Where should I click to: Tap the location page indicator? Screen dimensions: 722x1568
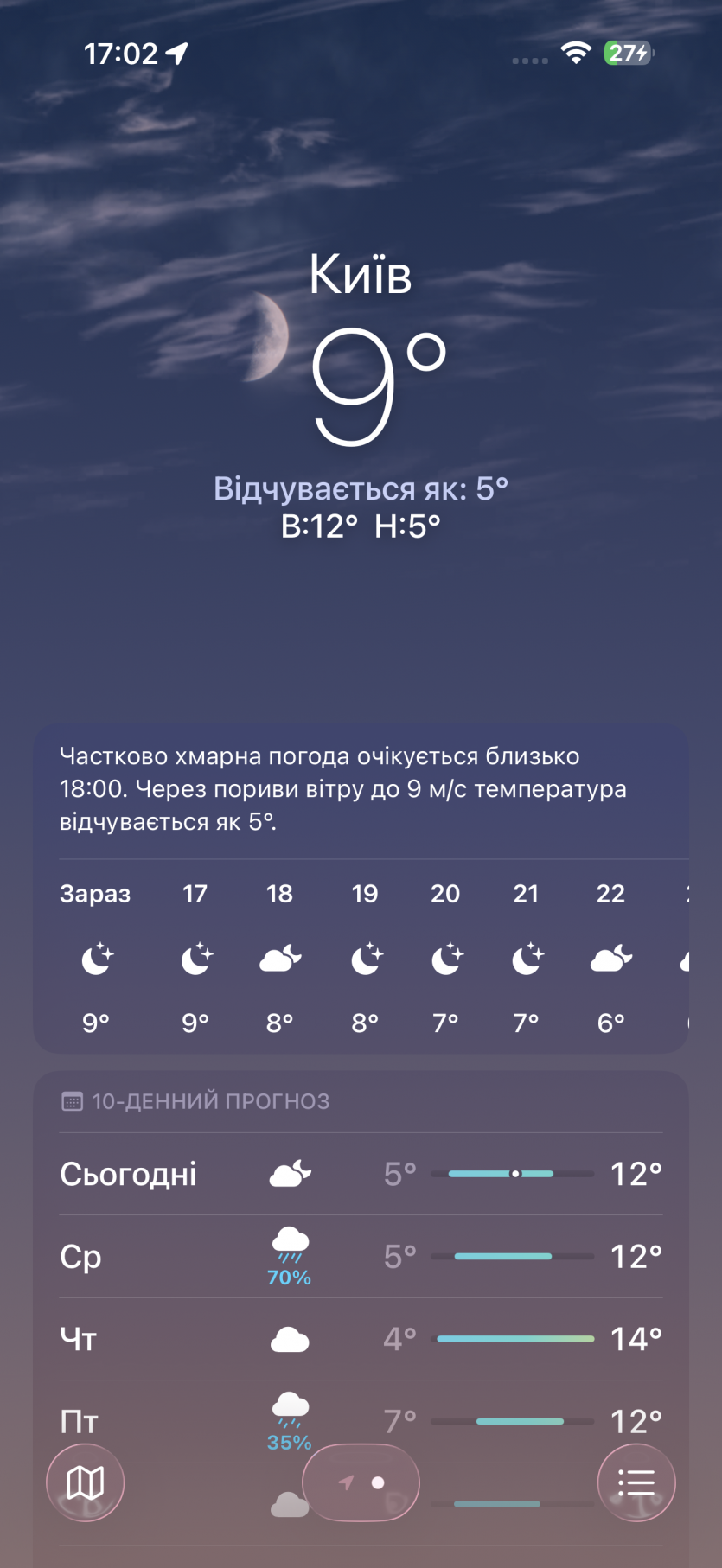[x=361, y=1482]
